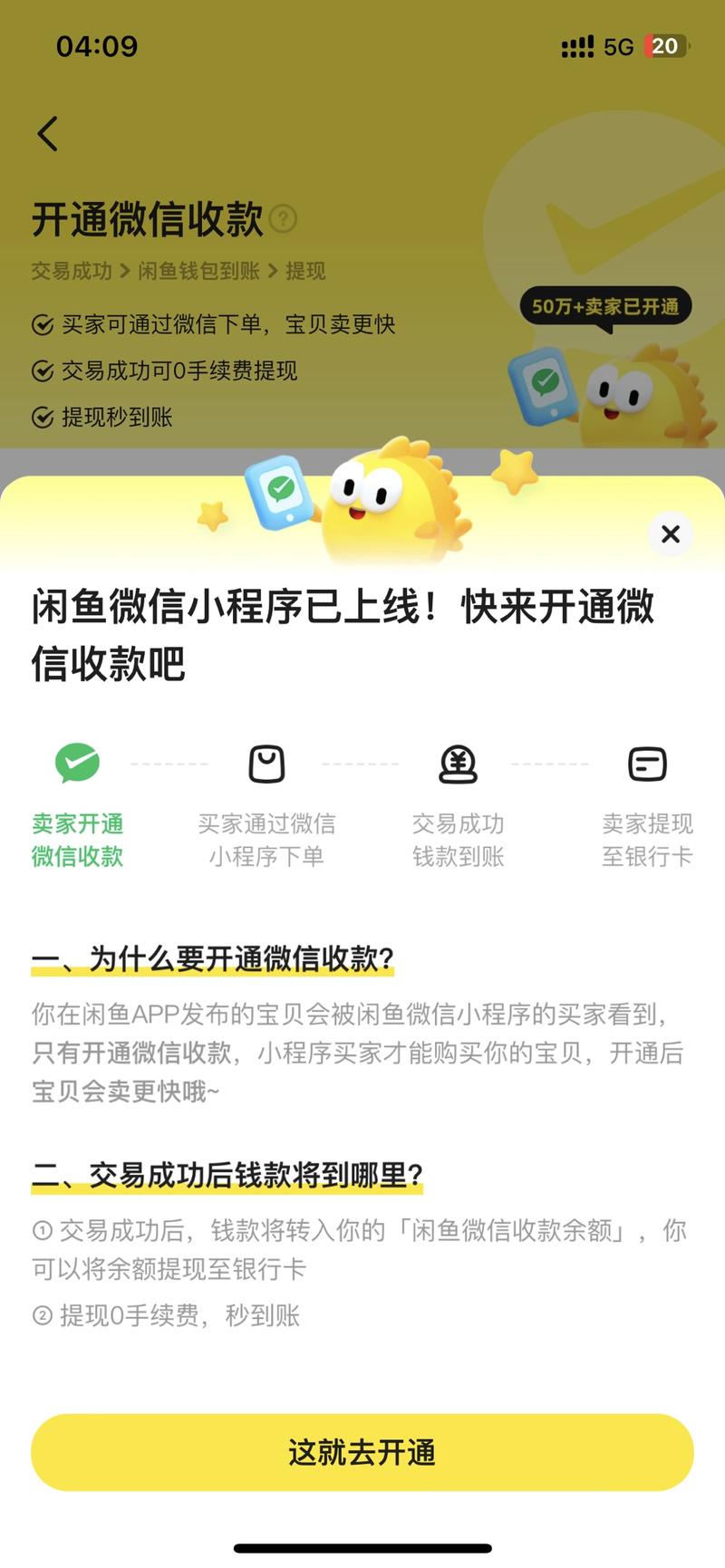Select the green WeChat payment step icon

[78, 764]
